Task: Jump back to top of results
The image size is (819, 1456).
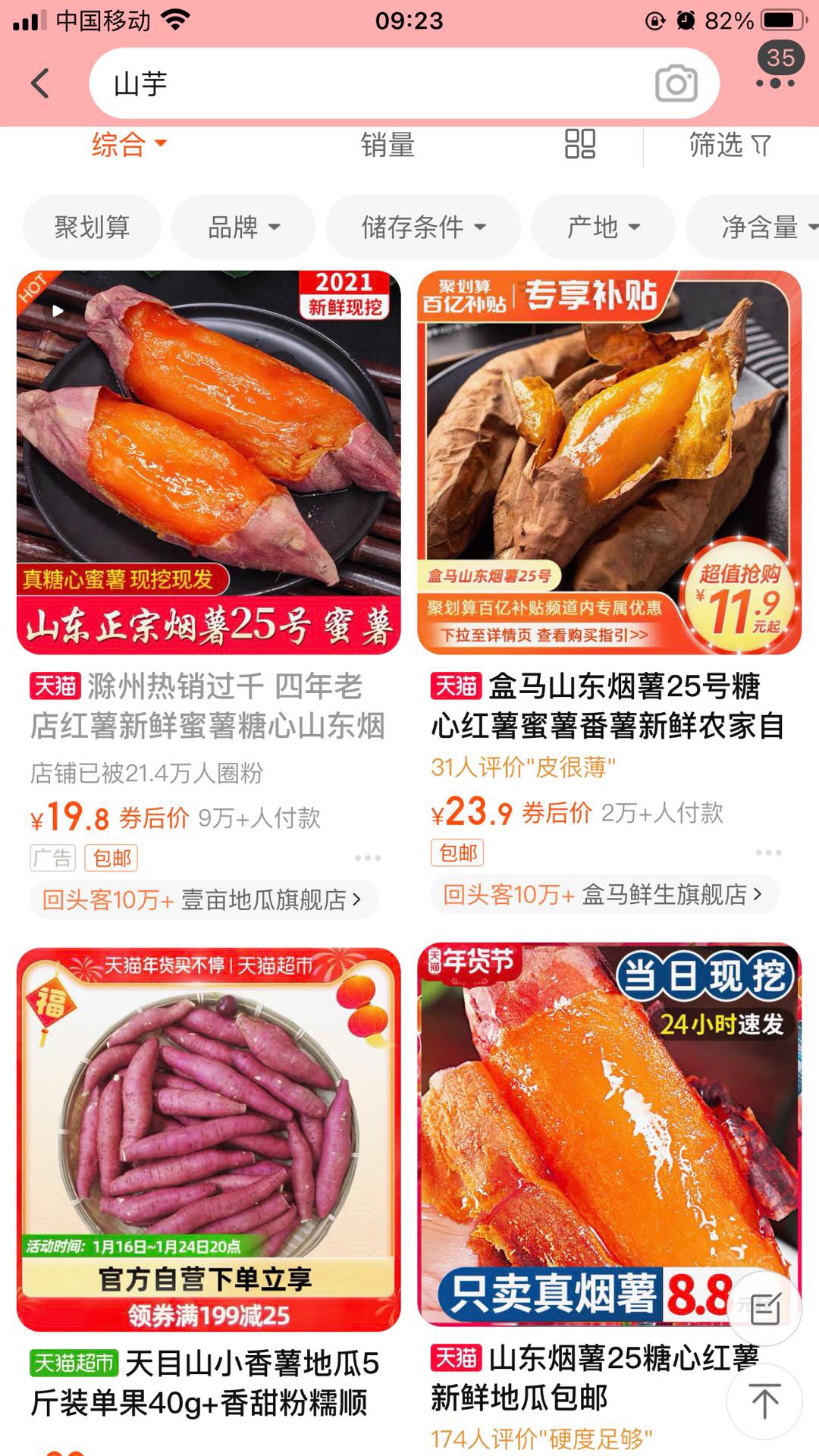Action: click(764, 1401)
